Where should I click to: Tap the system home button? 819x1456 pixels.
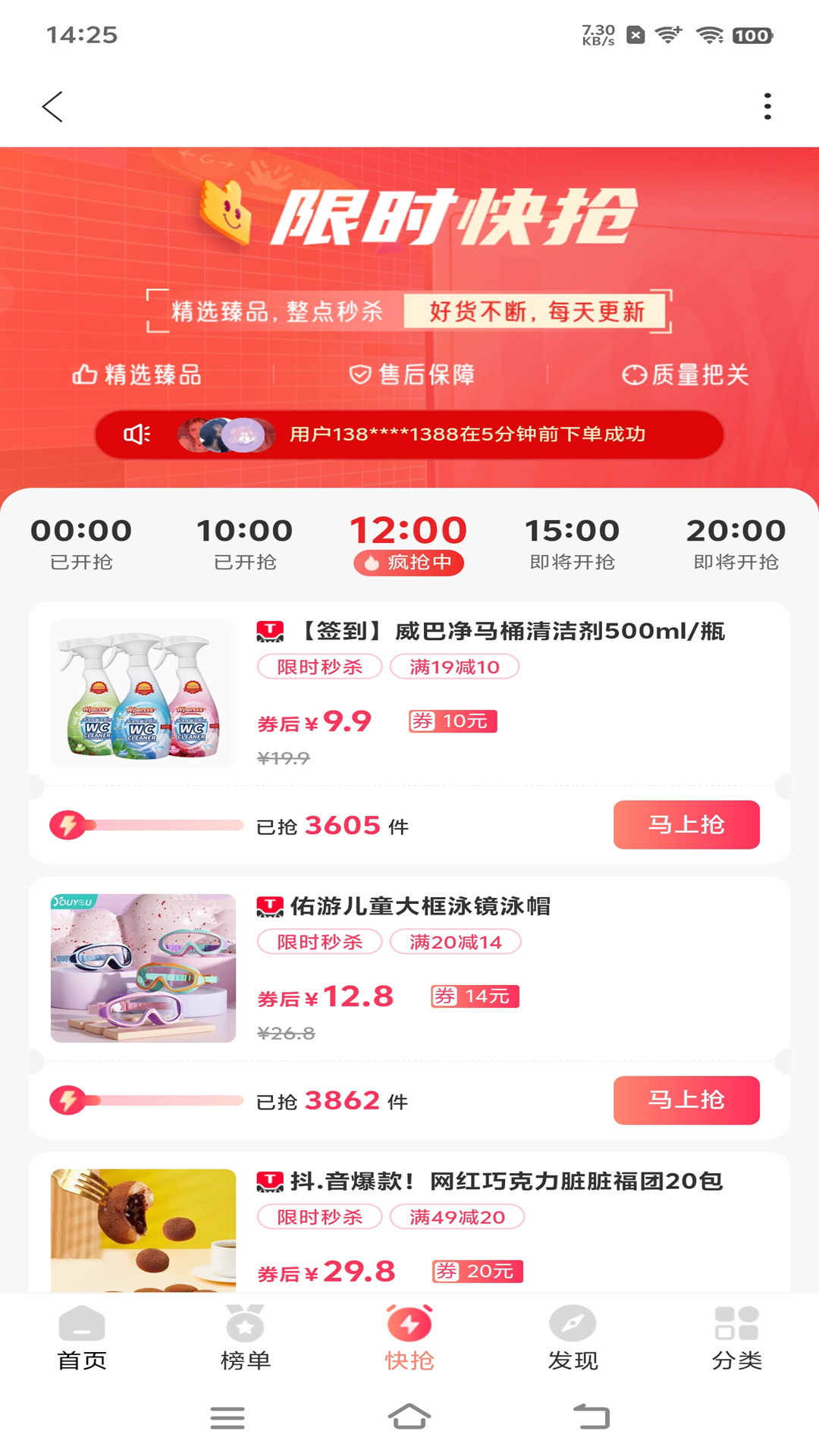[x=409, y=1417]
